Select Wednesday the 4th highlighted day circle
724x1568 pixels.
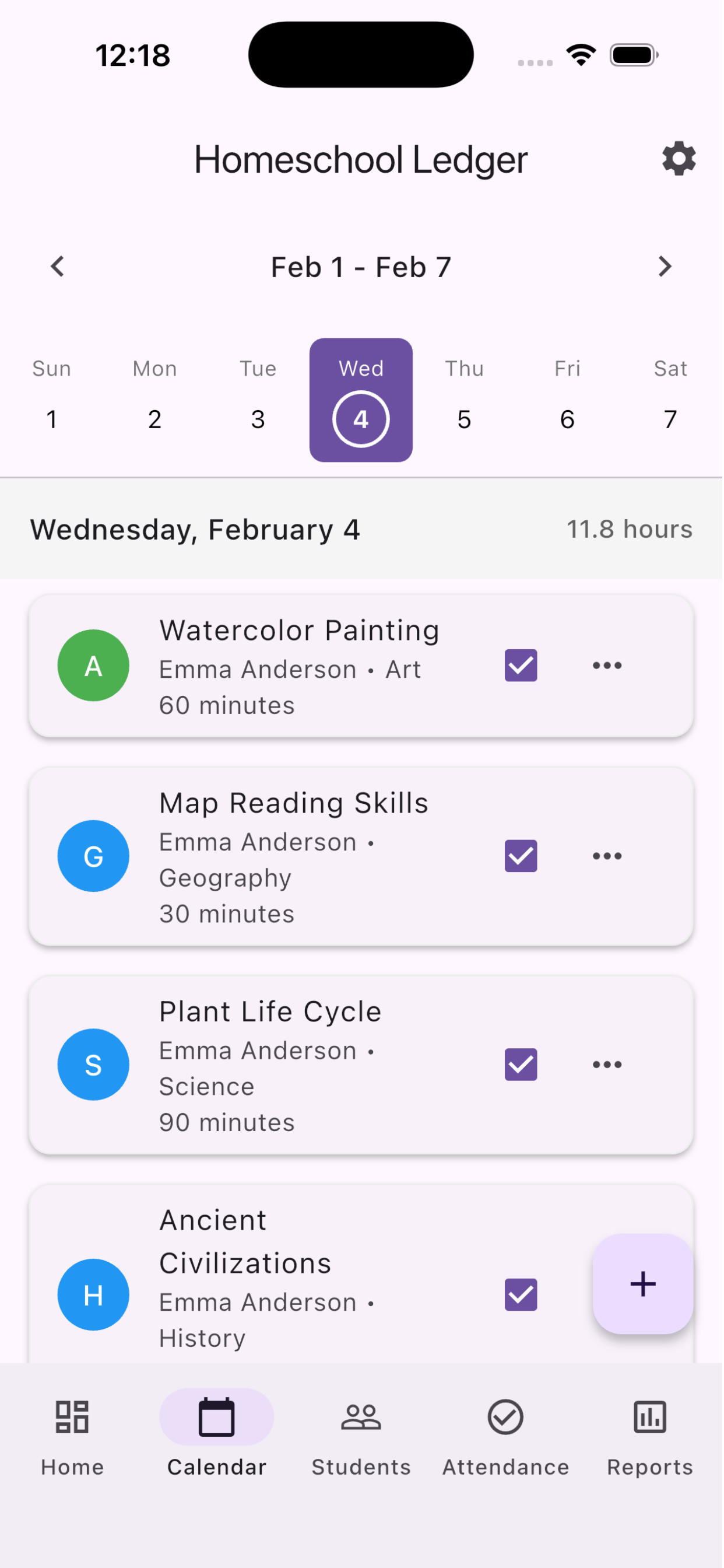click(x=361, y=418)
